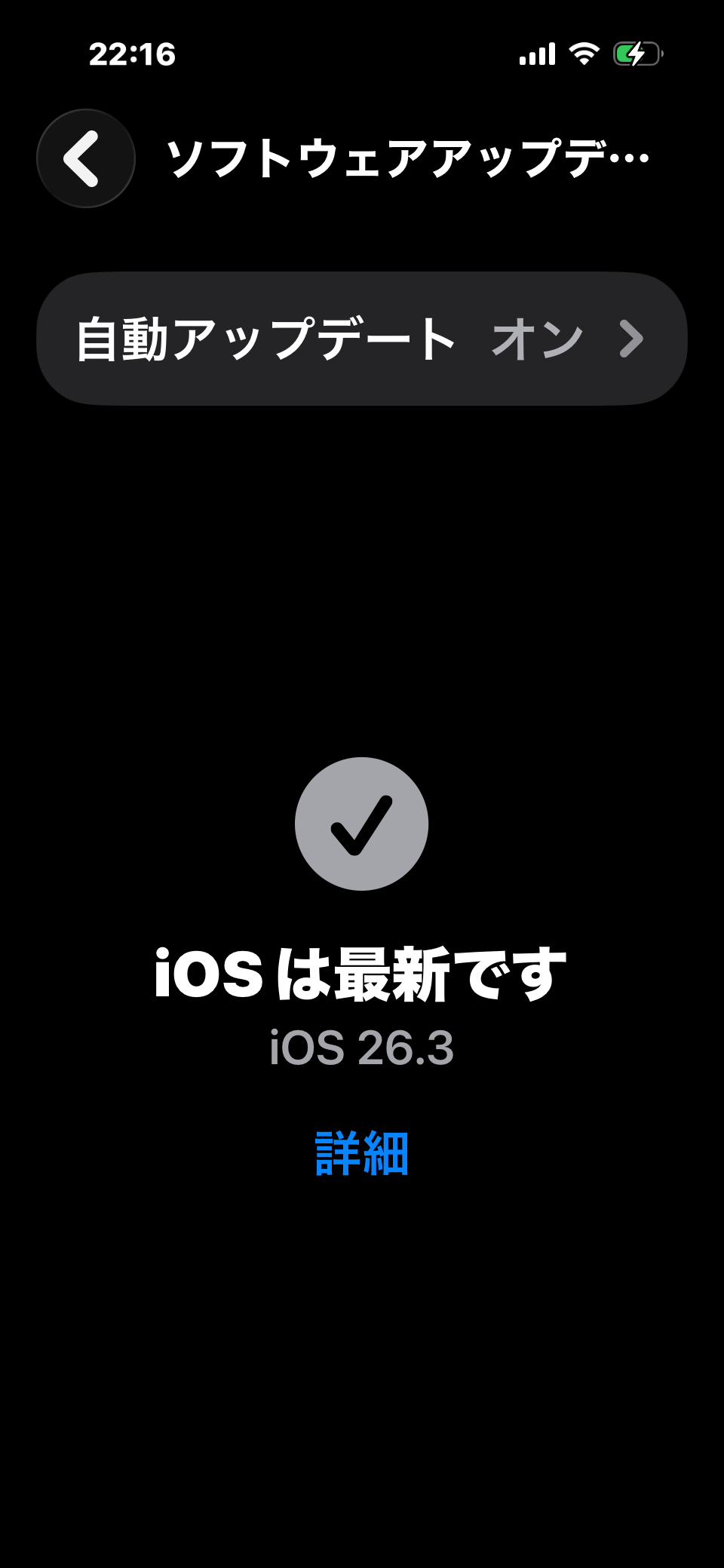
Task: Go back from ソフトウェアアップデート screen
Action: (x=86, y=158)
